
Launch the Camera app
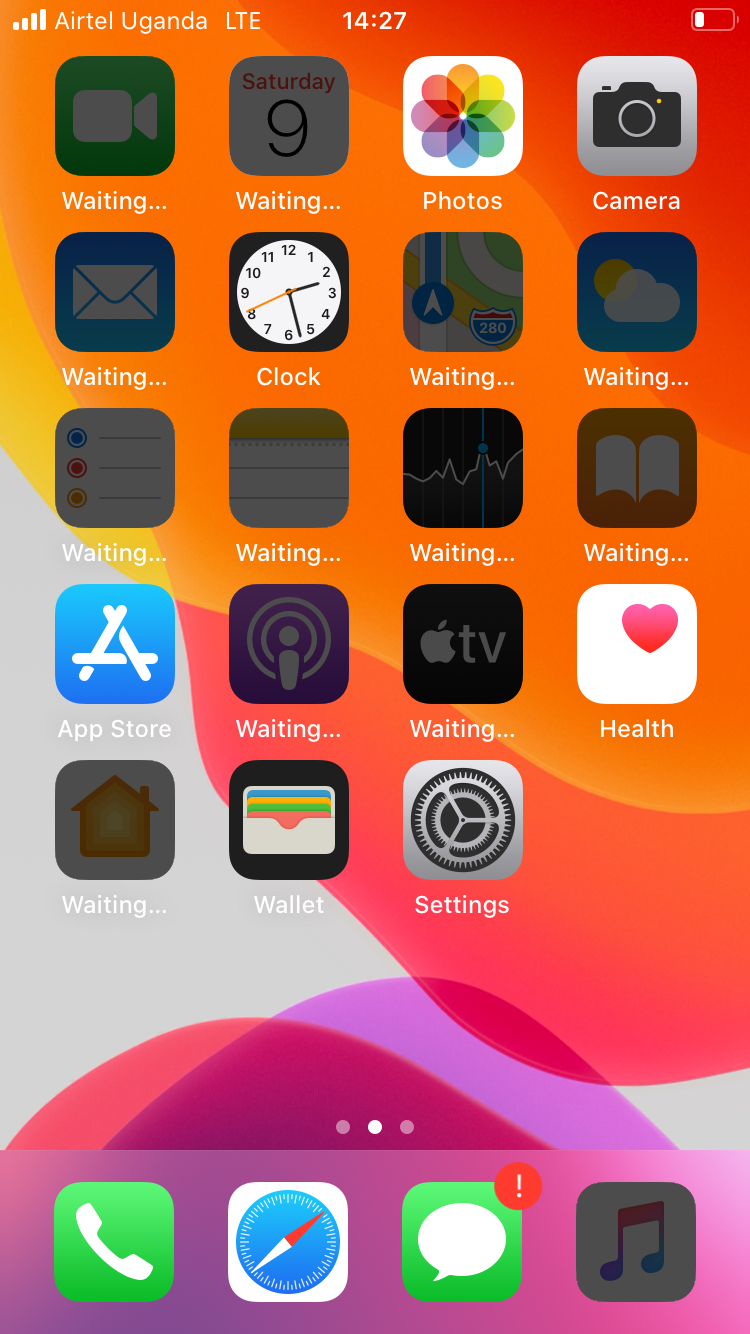(636, 116)
